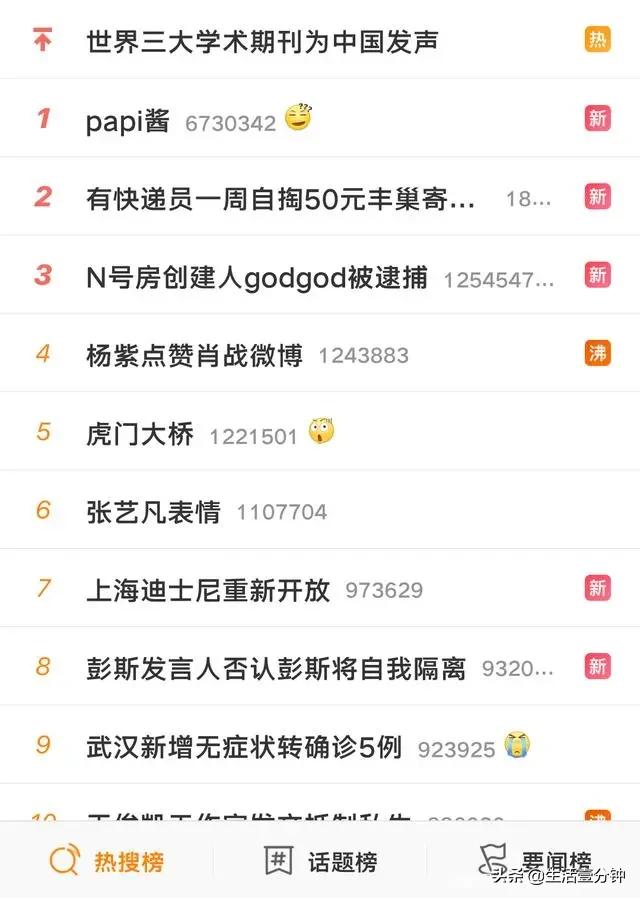This screenshot has height=898, width=640.
Task: Open the papi酱 hot search
Action: click(x=127, y=120)
